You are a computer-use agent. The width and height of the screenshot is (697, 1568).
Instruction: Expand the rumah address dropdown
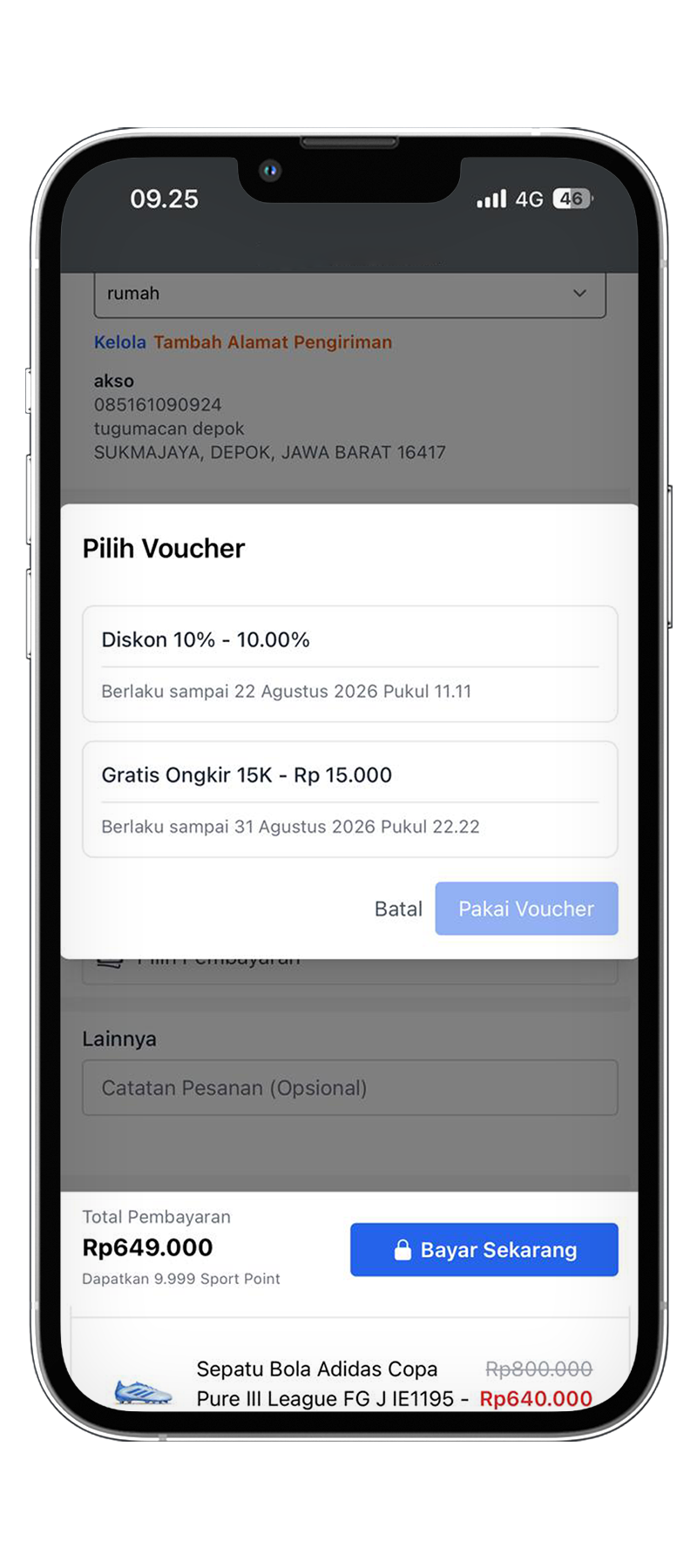(x=349, y=294)
